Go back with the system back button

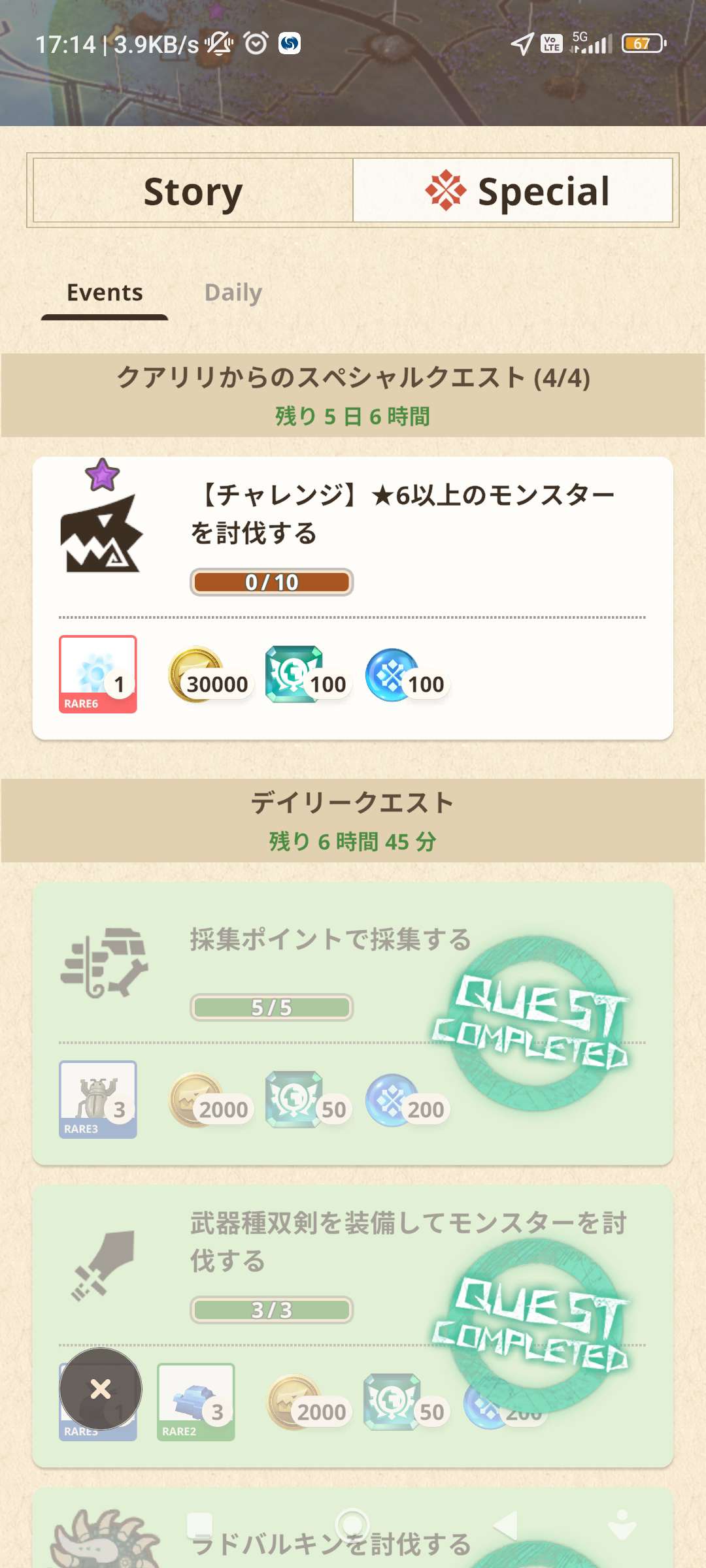(x=505, y=1526)
